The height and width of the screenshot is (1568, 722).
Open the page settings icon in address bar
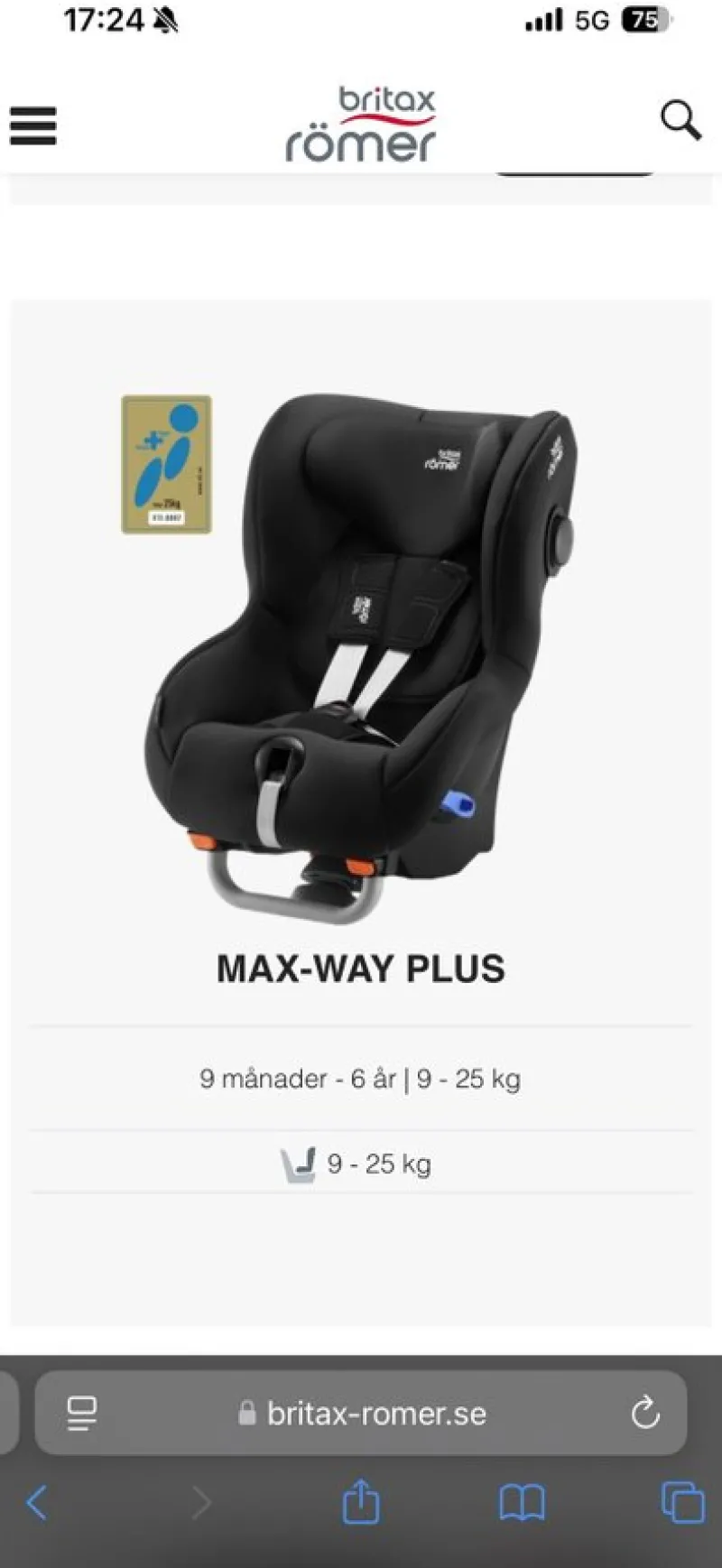click(83, 1413)
